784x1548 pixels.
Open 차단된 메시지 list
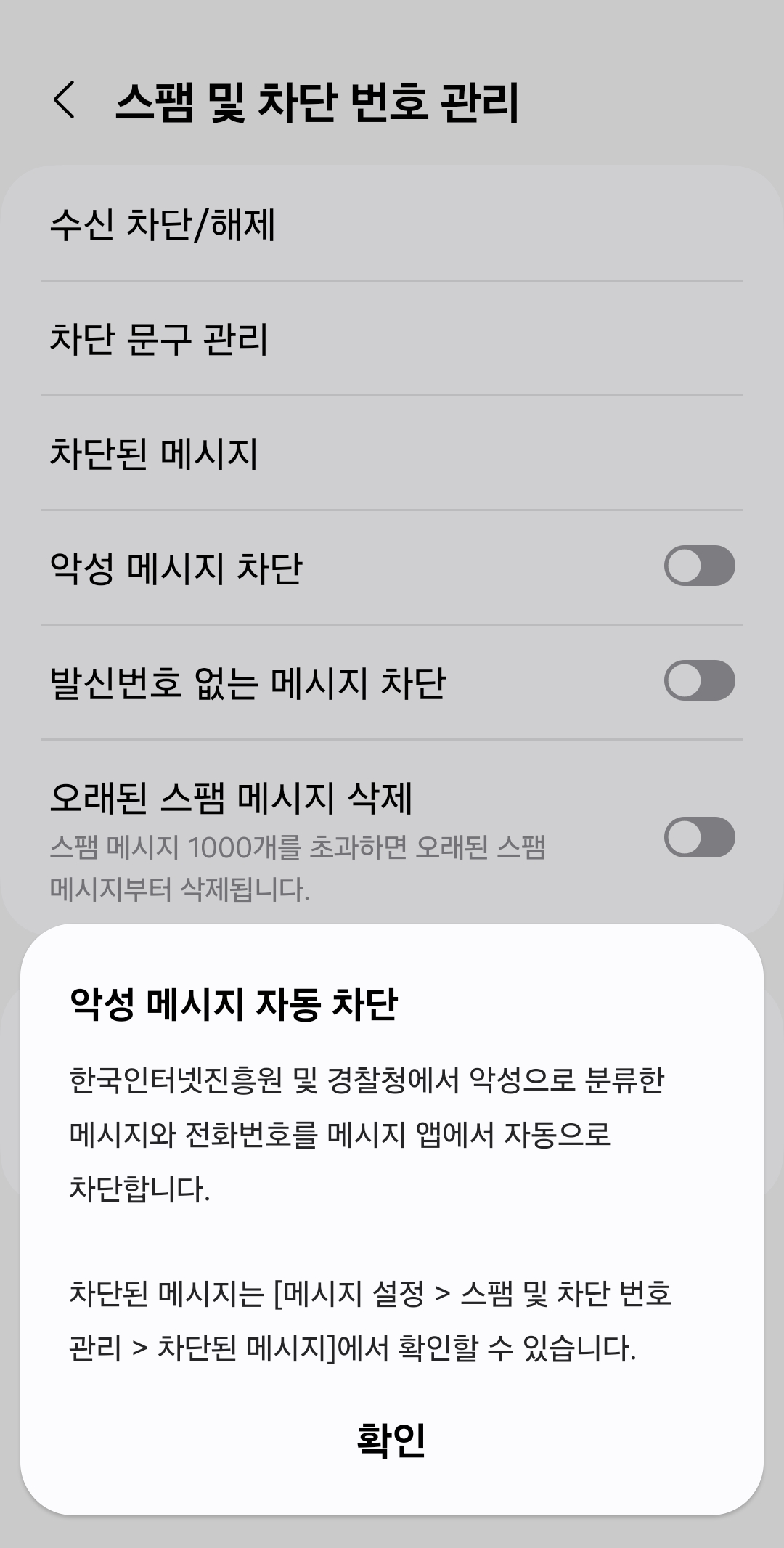pos(392,453)
